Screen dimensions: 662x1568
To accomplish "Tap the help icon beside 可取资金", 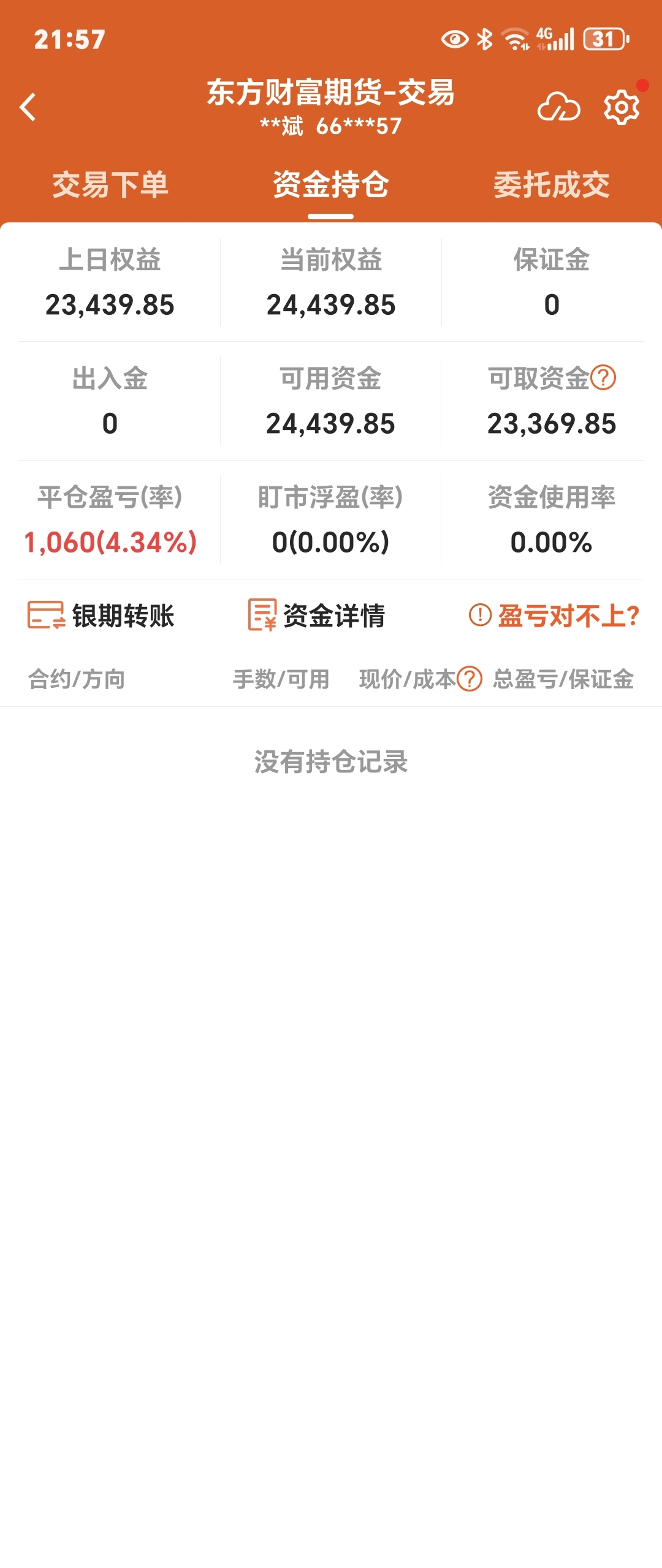I will pyautogui.click(x=603, y=378).
